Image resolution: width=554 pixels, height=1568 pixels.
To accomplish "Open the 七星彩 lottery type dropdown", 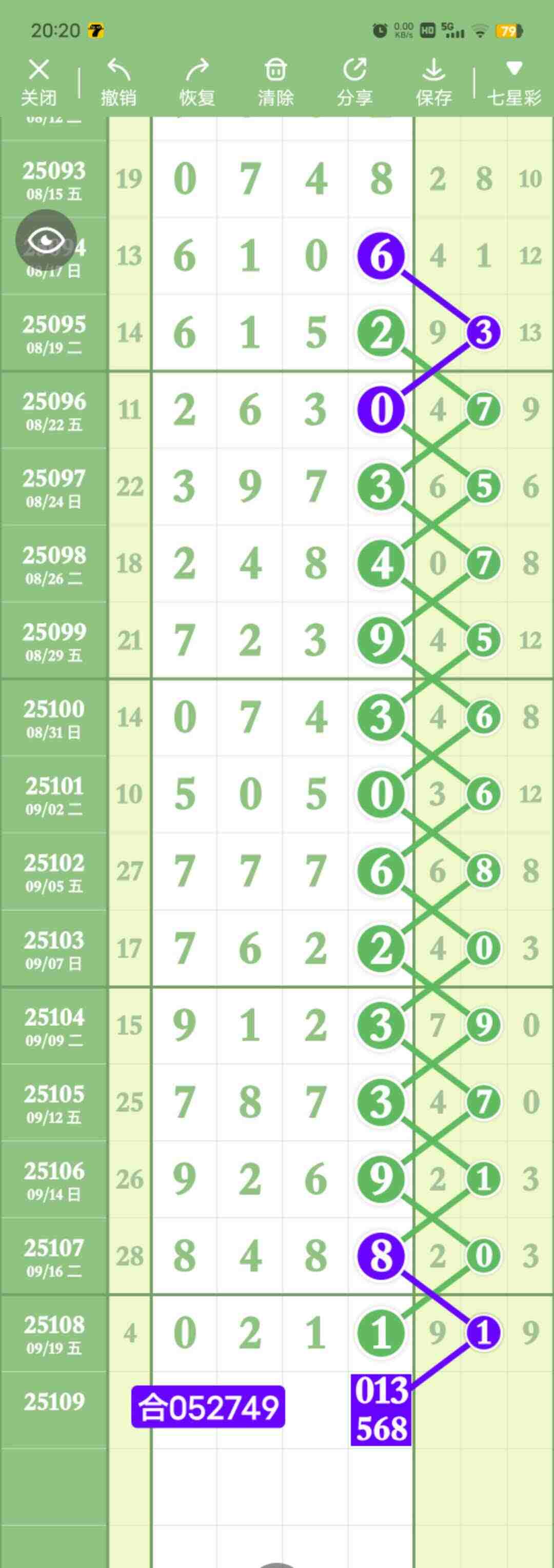I will pos(514,82).
